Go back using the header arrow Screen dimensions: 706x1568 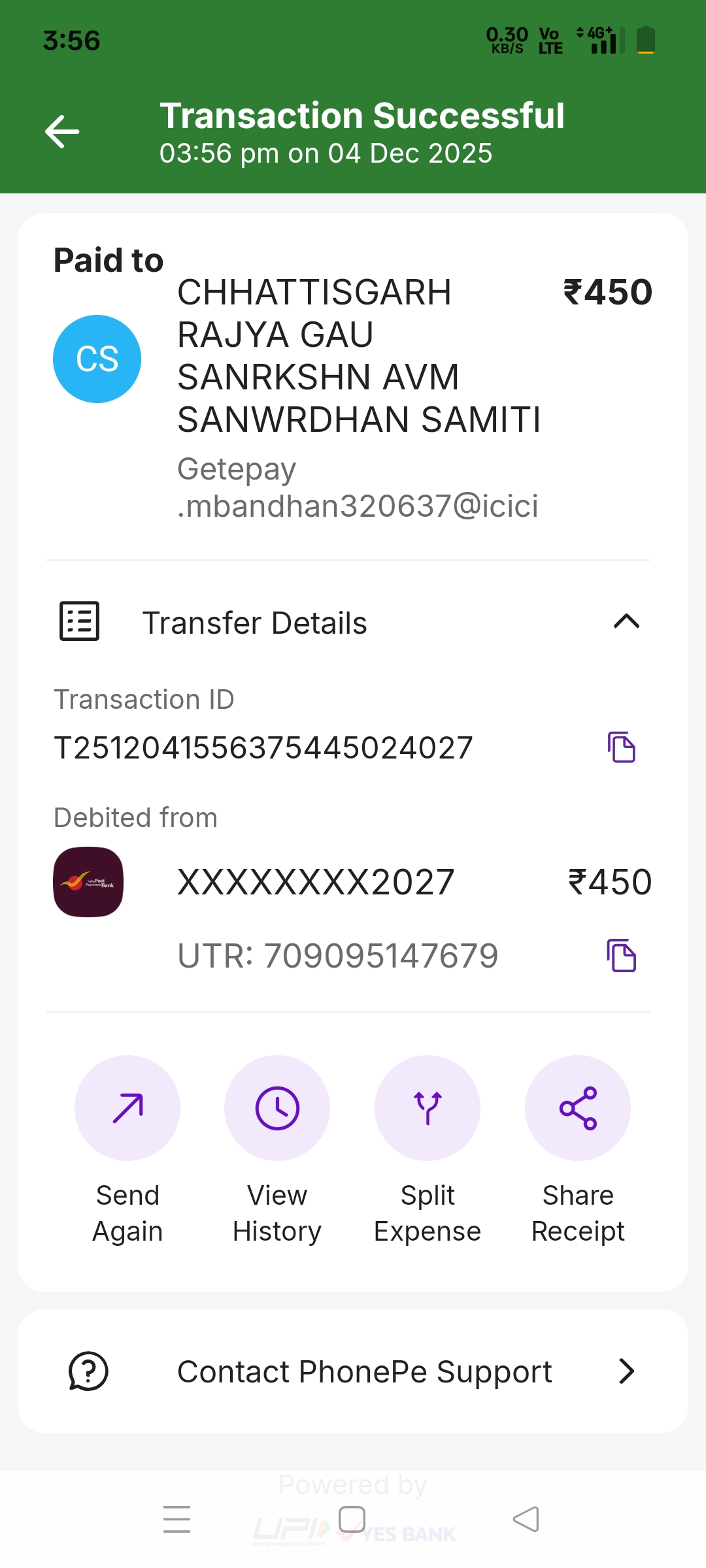pyautogui.click(x=62, y=132)
